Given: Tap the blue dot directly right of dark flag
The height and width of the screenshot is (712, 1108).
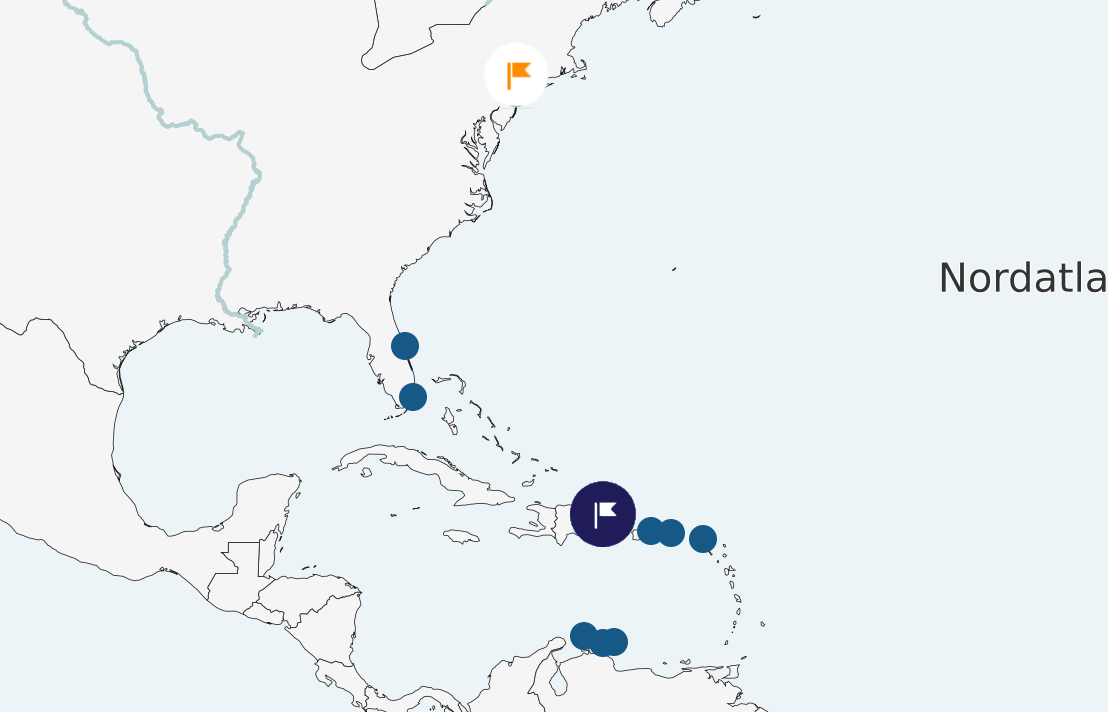Looking at the screenshot, I should [649, 531].
